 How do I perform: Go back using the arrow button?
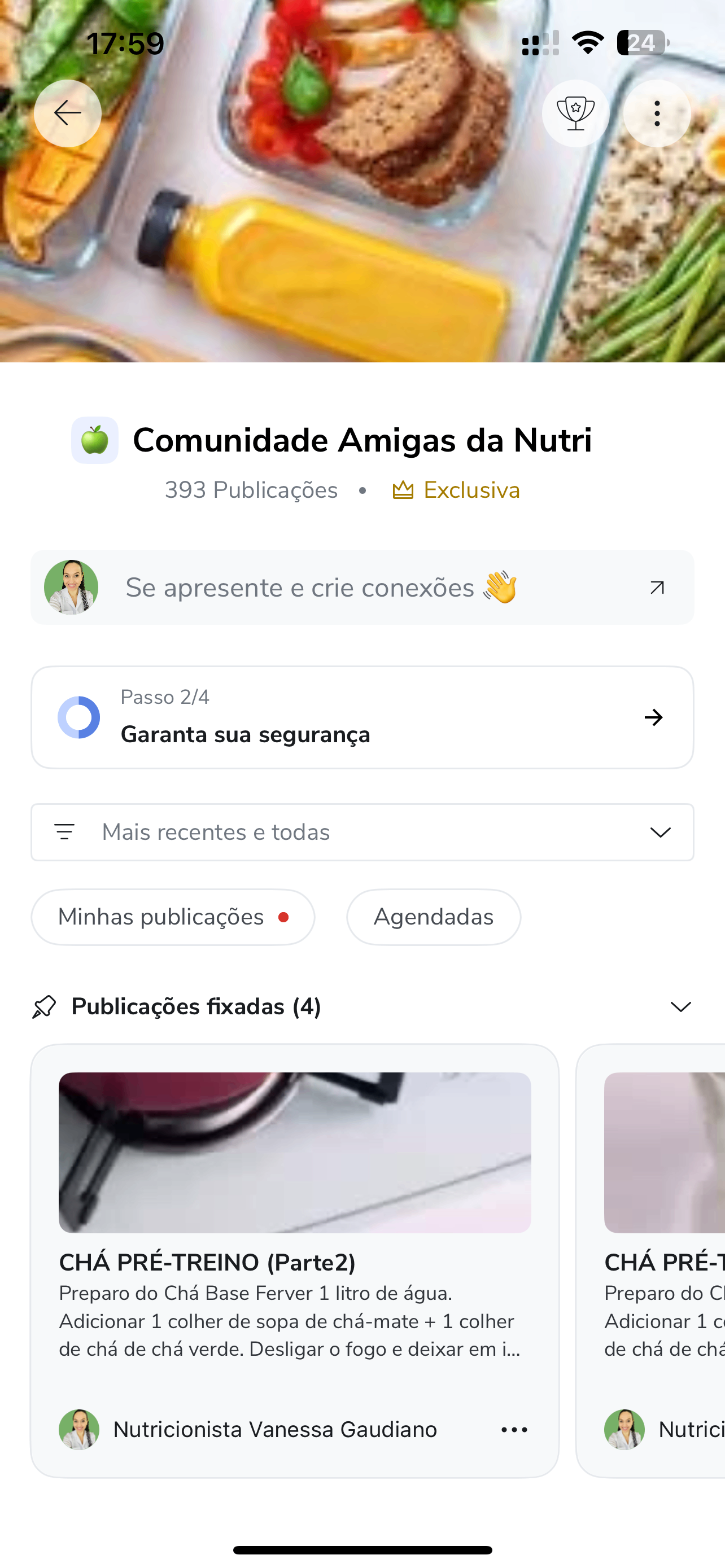click(x=68, y=113)
